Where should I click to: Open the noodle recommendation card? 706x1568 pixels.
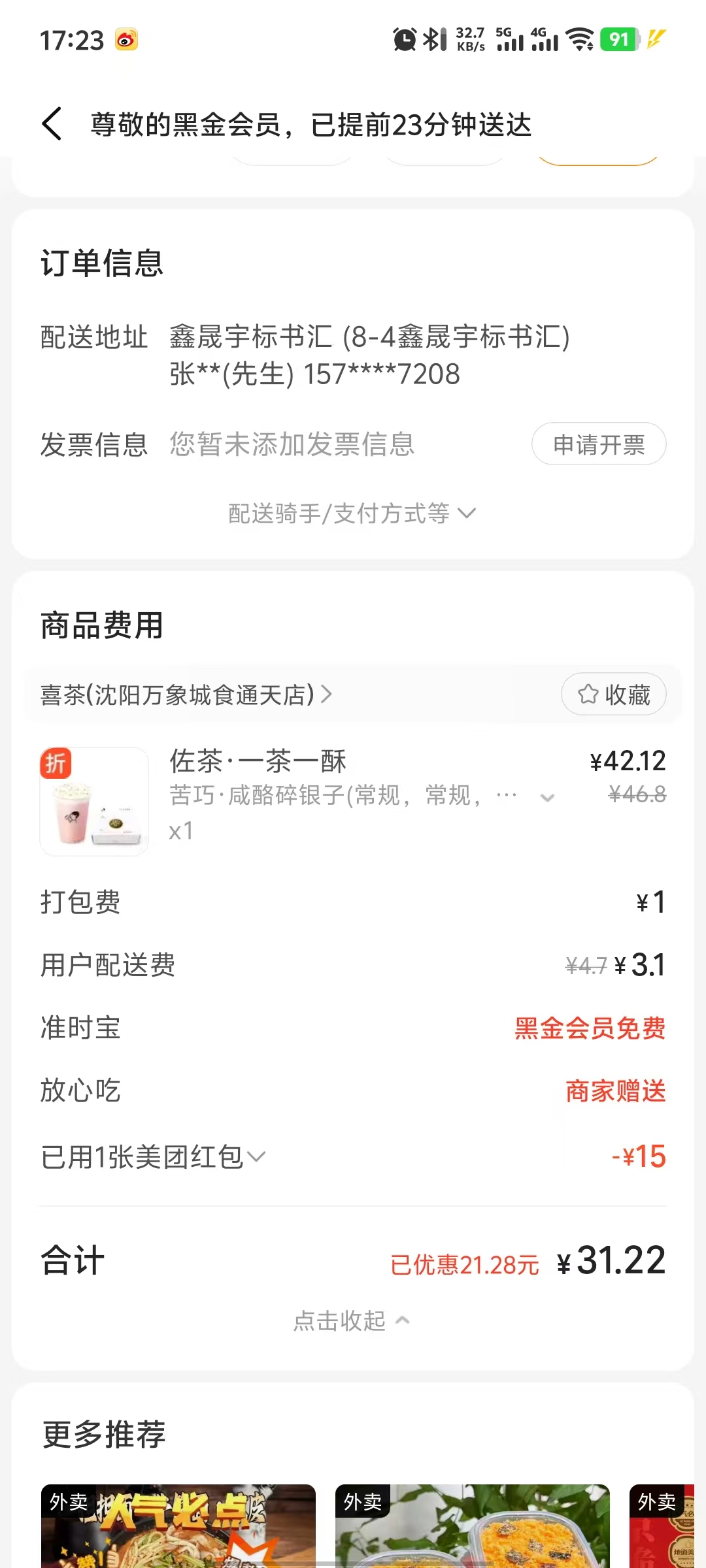178,1526
